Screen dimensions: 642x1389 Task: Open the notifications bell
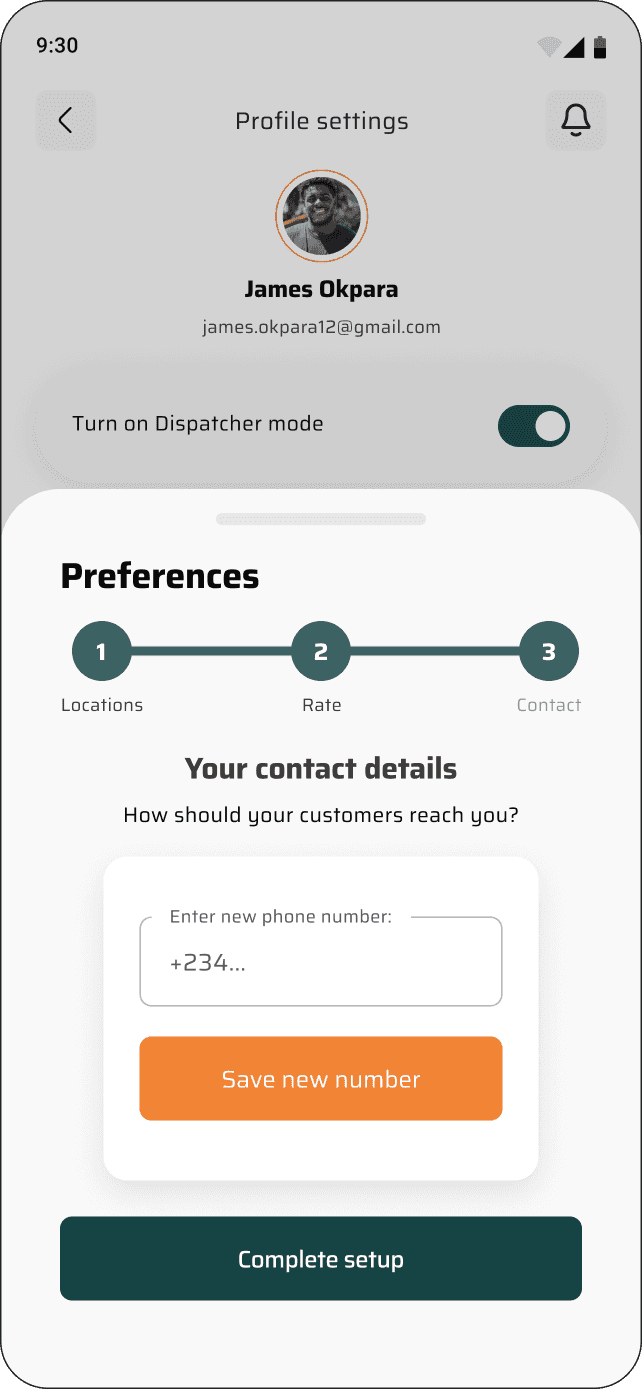pos(576,121)
